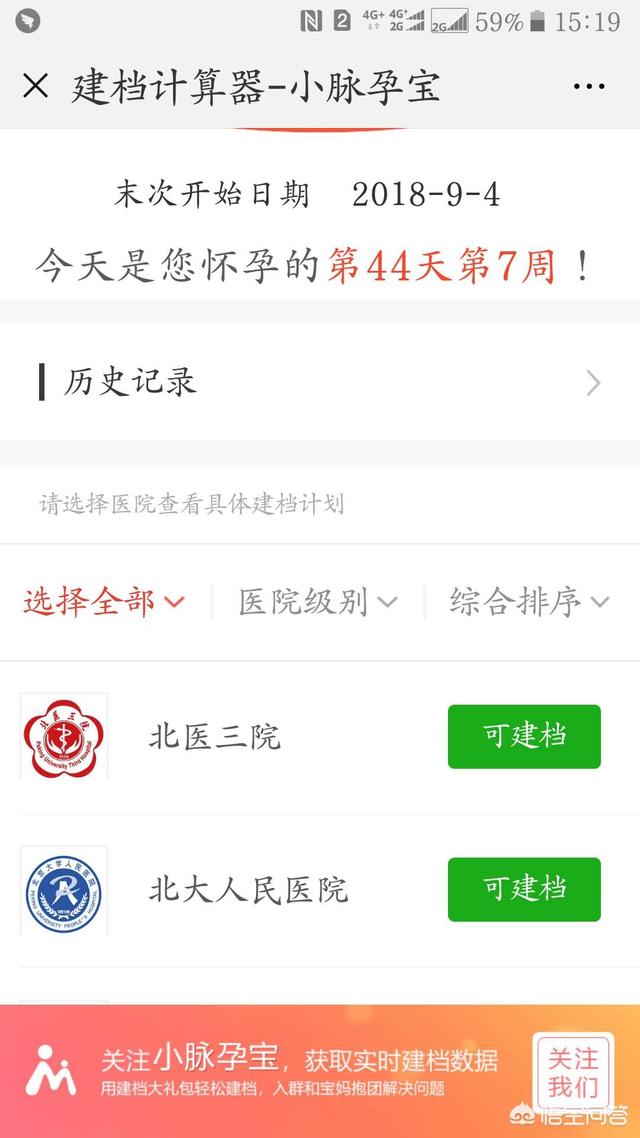Screen dimensions: 640x1138
Task: Tap the 关注我们 follow button
Action: 573,1071
